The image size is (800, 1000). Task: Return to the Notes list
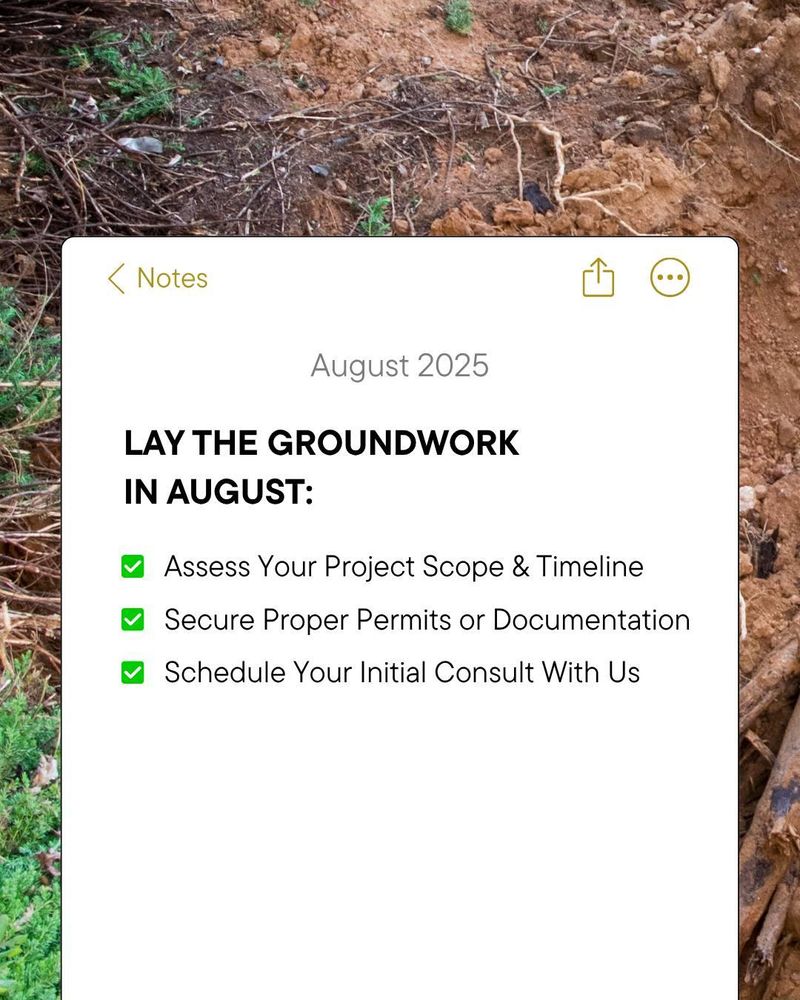click(x=155, y=279)
